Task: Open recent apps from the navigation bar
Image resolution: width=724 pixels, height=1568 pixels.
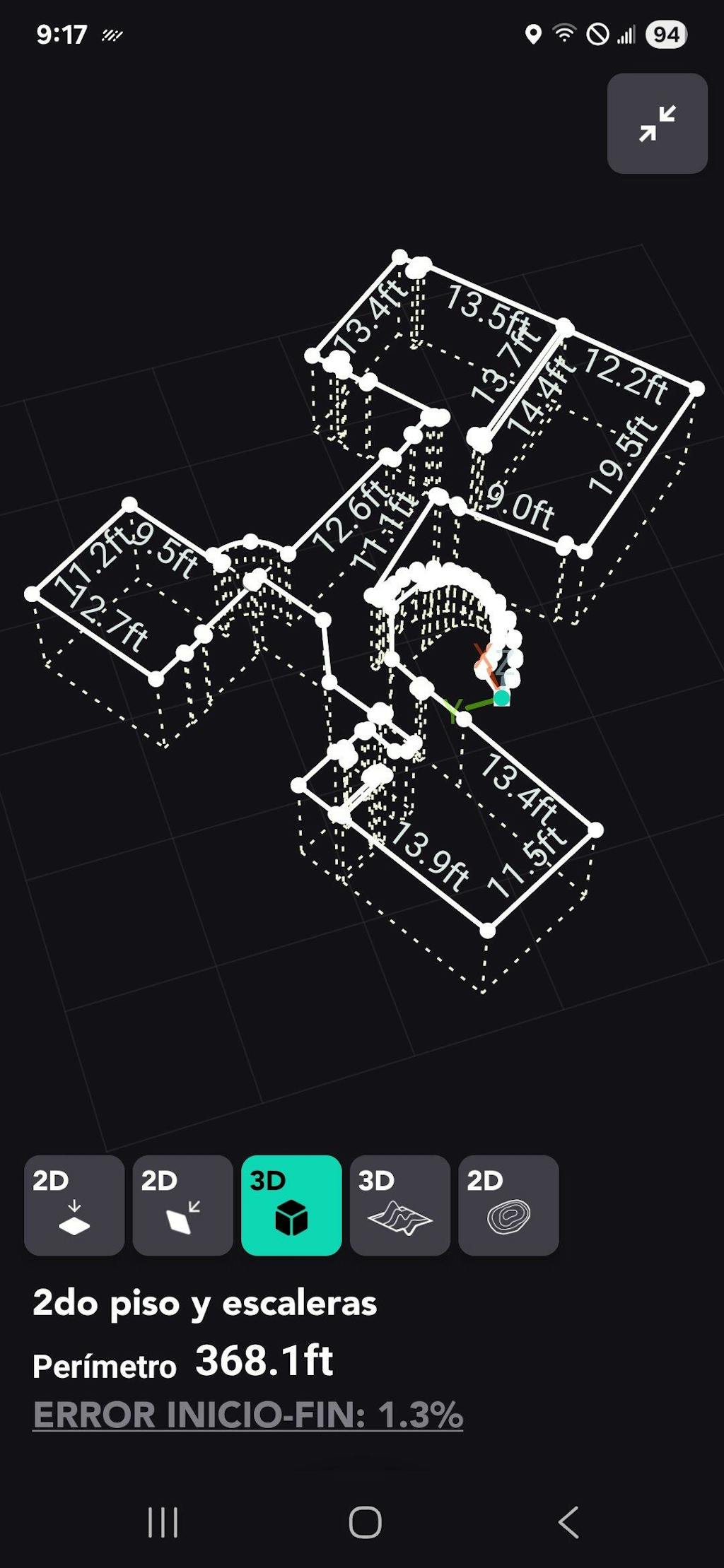Action: 163,1521
